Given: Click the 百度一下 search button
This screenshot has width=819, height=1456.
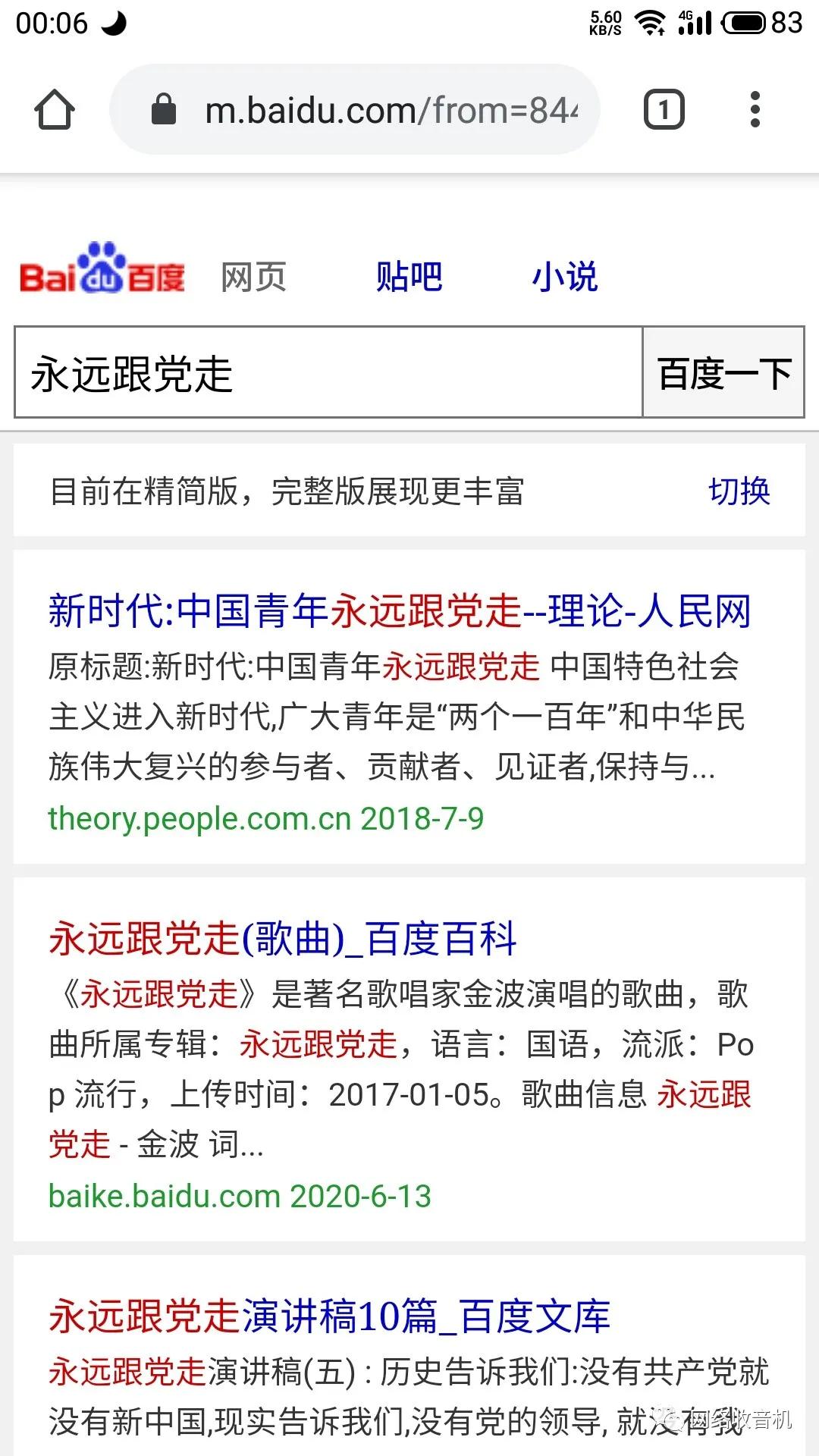Looking at the screenshot, I should (x=723, y=373).
